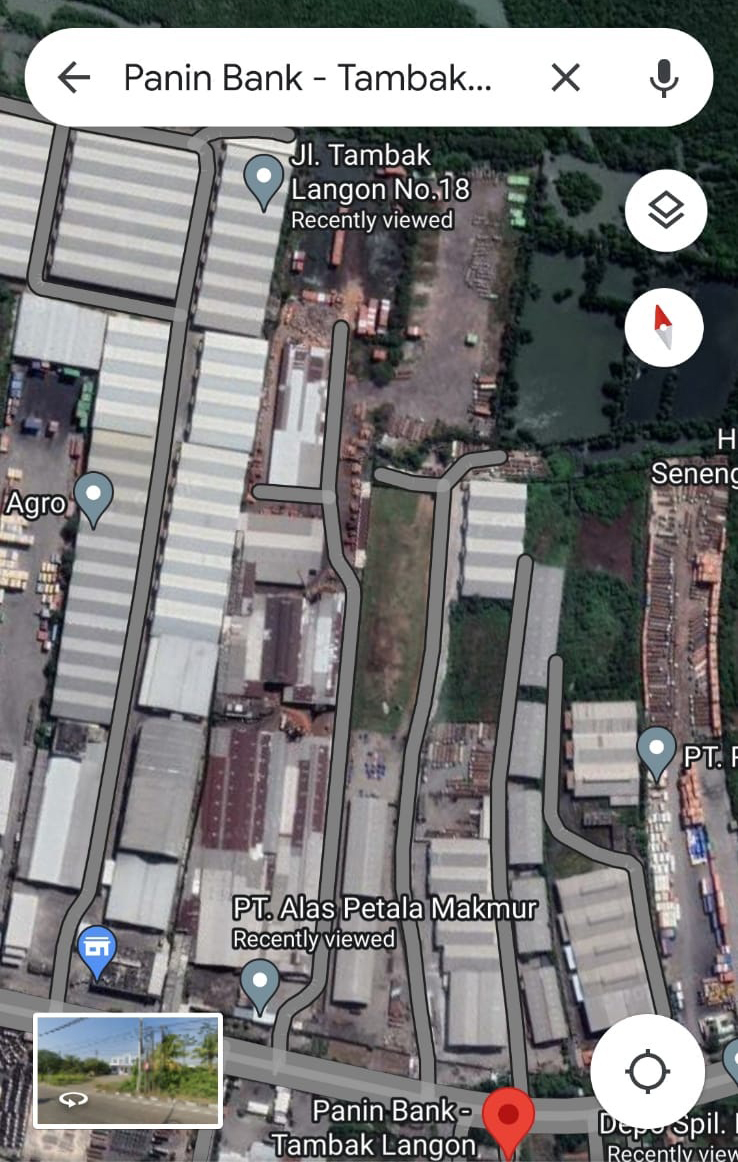Tap the red Panin Bank pin
The image size is (738, 1162).
(508, 1118)
